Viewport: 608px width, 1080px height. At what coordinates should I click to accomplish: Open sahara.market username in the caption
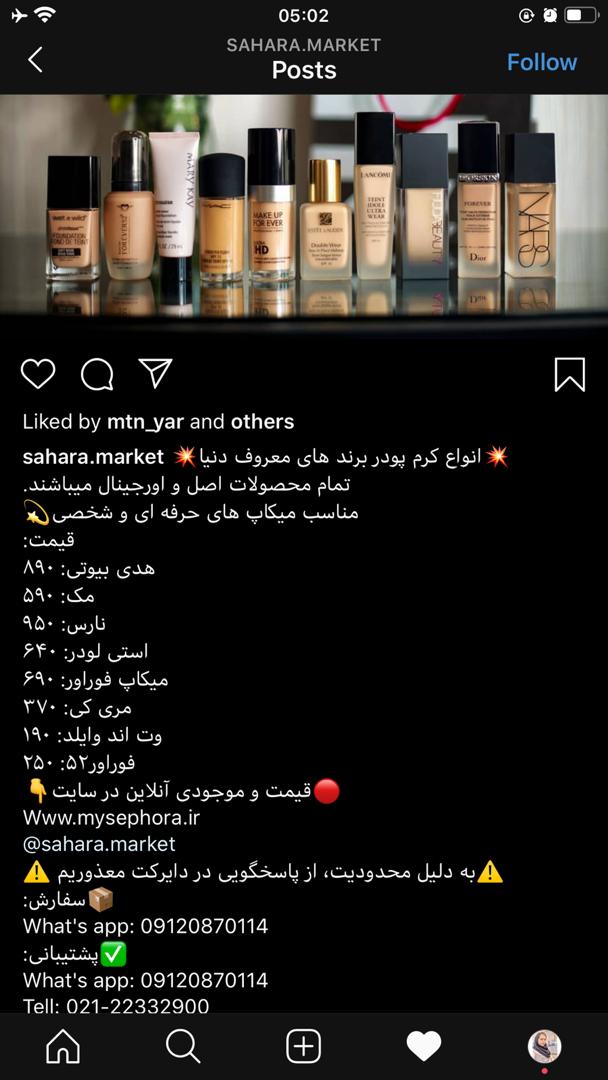click(93, 457)
